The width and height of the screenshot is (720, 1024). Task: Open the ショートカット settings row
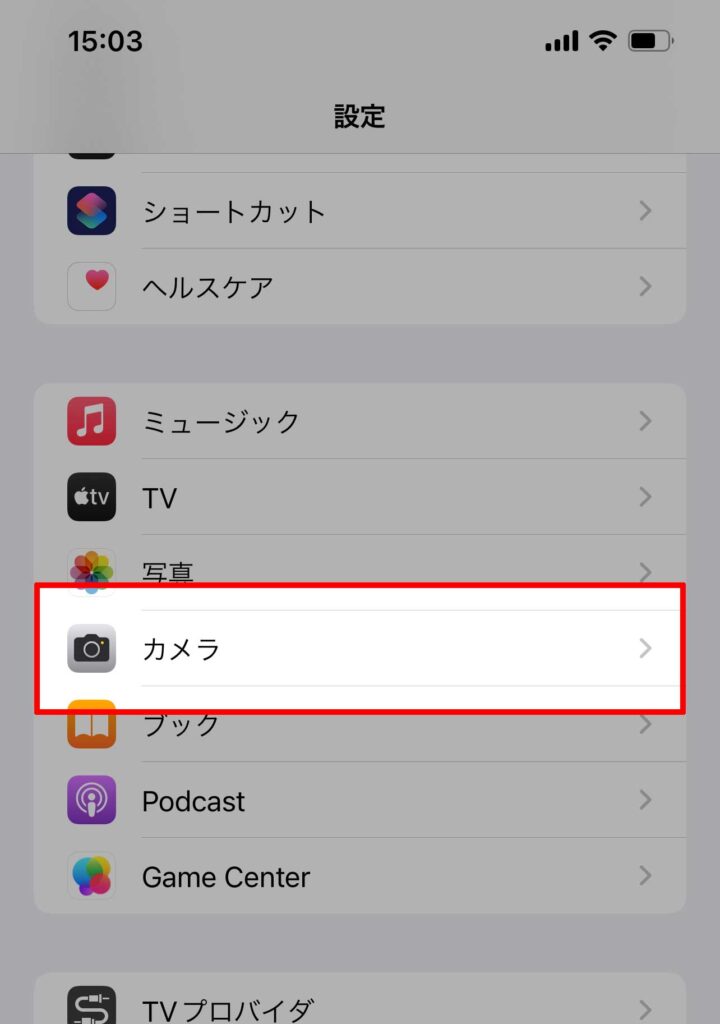coord(360,211)
